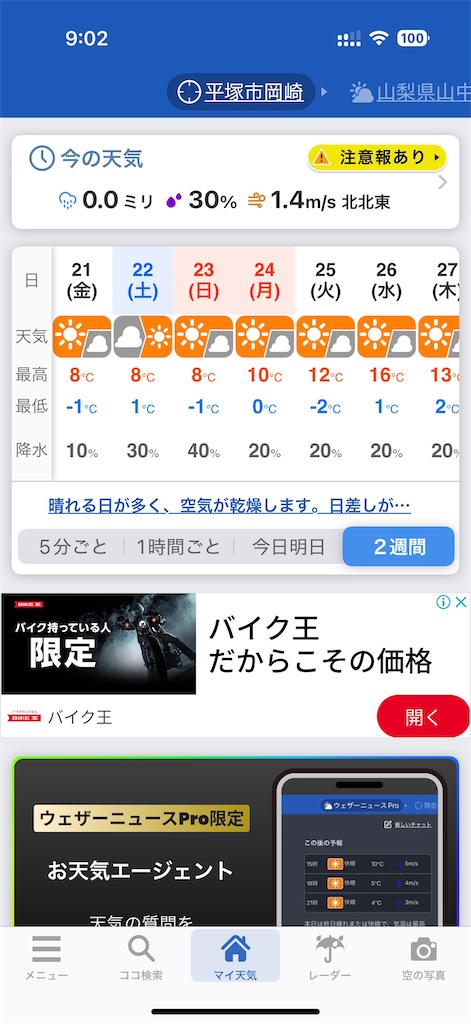Select the 2週間 forecast tab
This screenshot has width=471, height=1024.
tap(398, 547)
